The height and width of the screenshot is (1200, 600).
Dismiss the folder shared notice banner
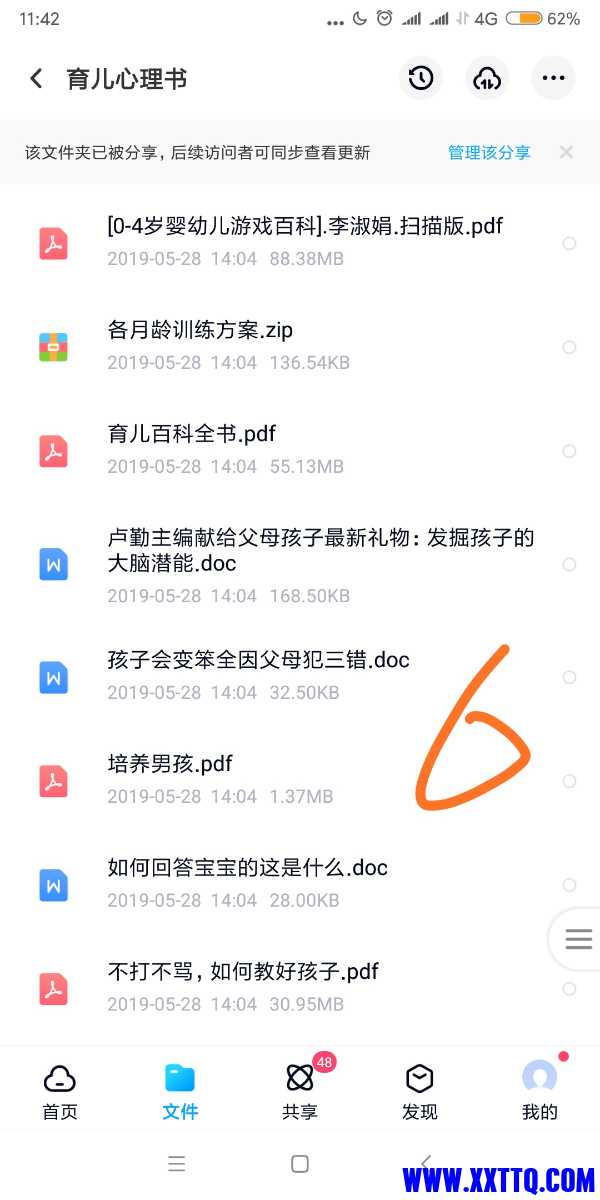pos(566,153)
